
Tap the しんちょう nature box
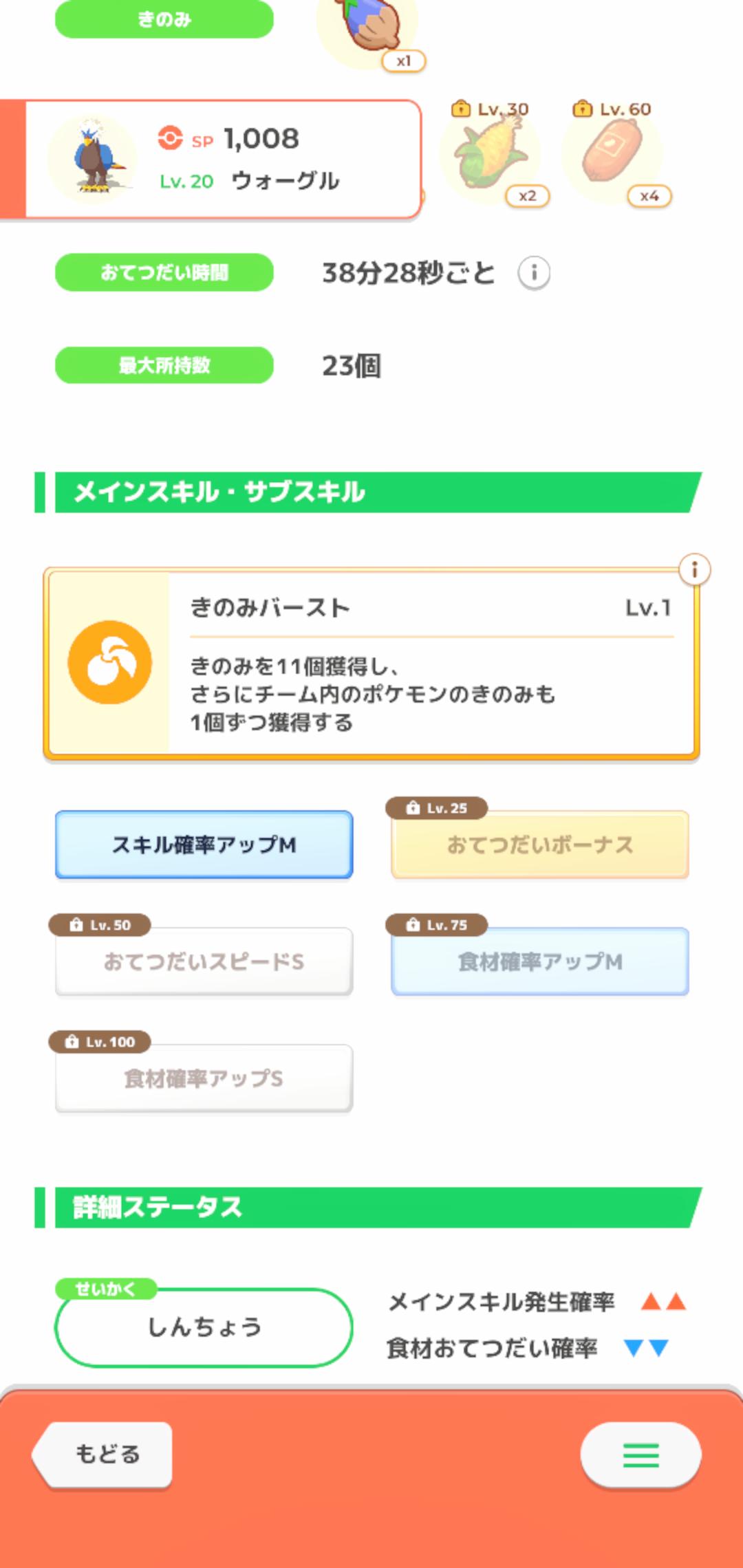pyautogui.click(x=204, y=1327)
